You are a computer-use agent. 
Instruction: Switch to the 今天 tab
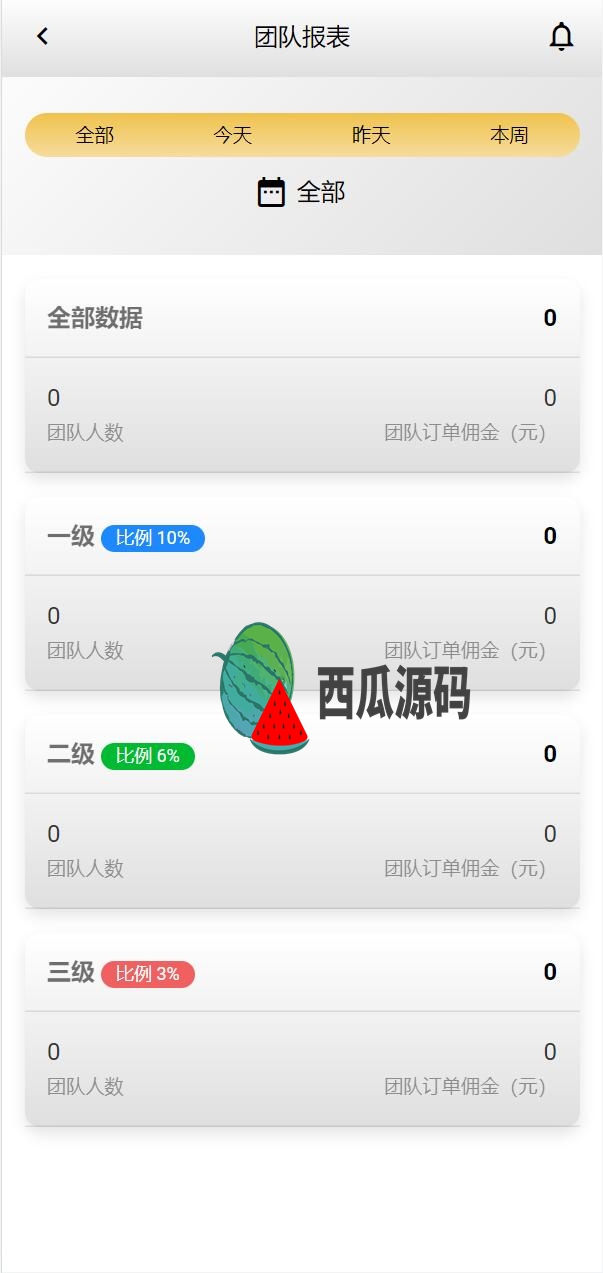click(233, 135)
